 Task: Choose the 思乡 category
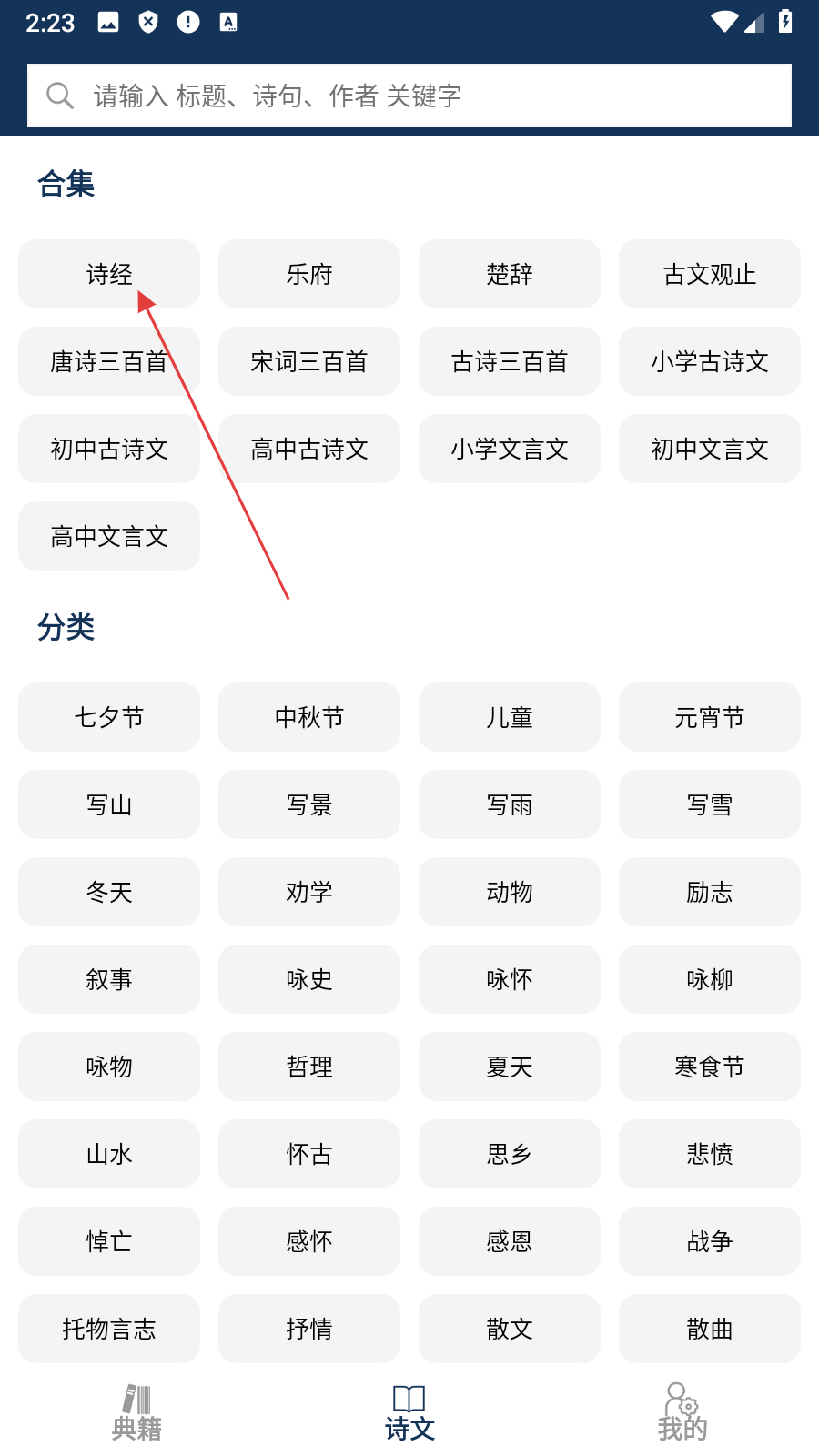click(x=510, y=1154)
